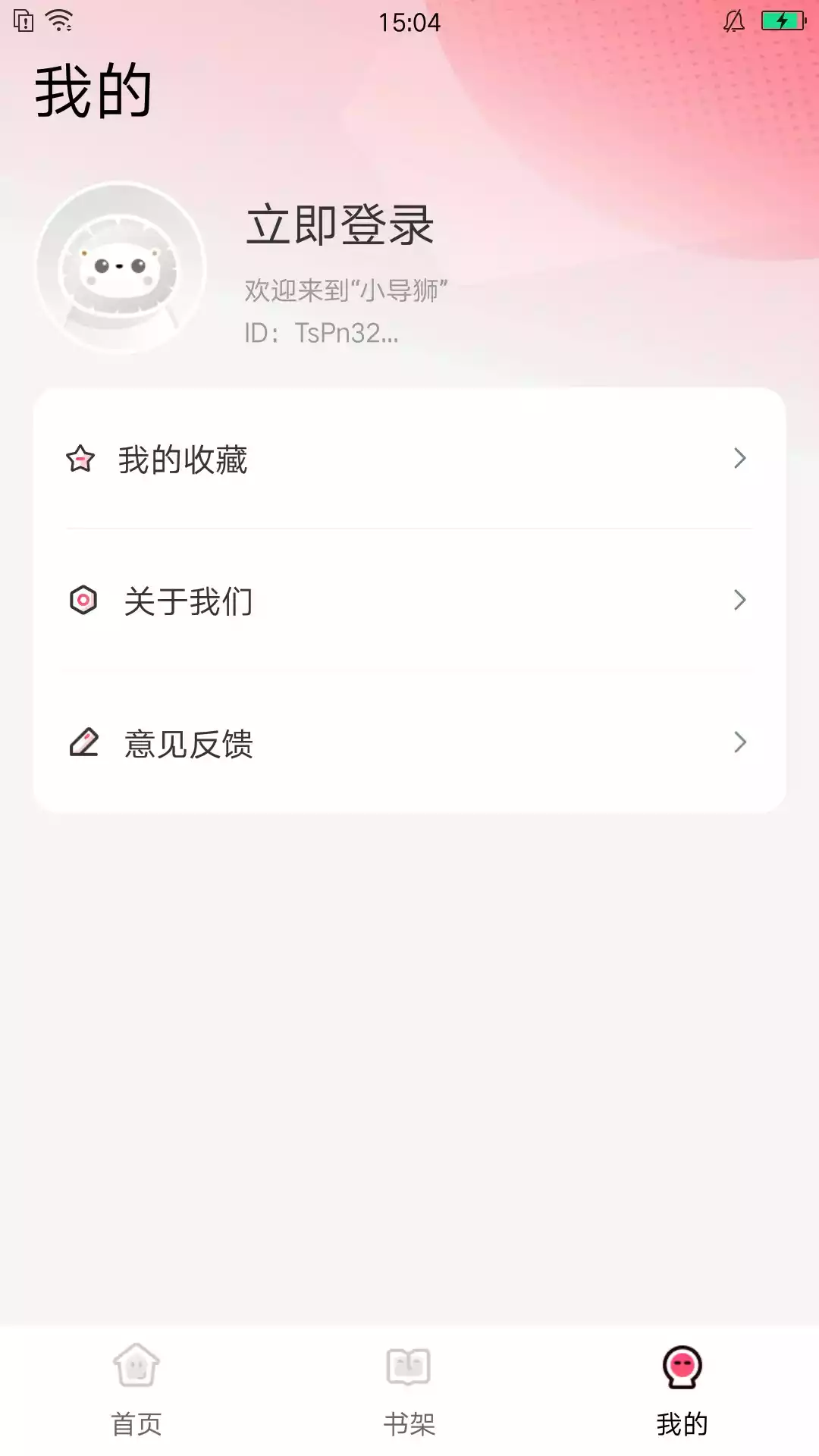Viewport: 819px width, 1456px height.
Task: Select the pencil icon beside 意见反馈
Action: pos(83,744)
